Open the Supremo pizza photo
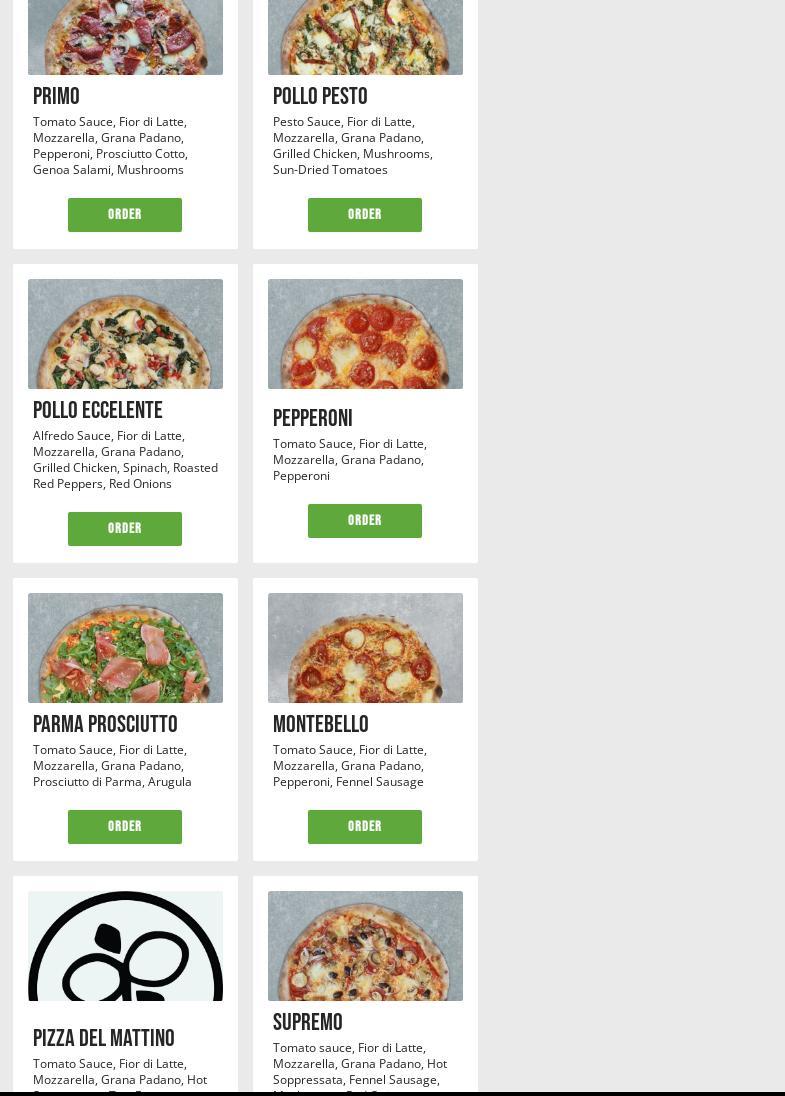The width and height of the screenshot is (785, 1096). pyautogui.click(x=365, y=946)
